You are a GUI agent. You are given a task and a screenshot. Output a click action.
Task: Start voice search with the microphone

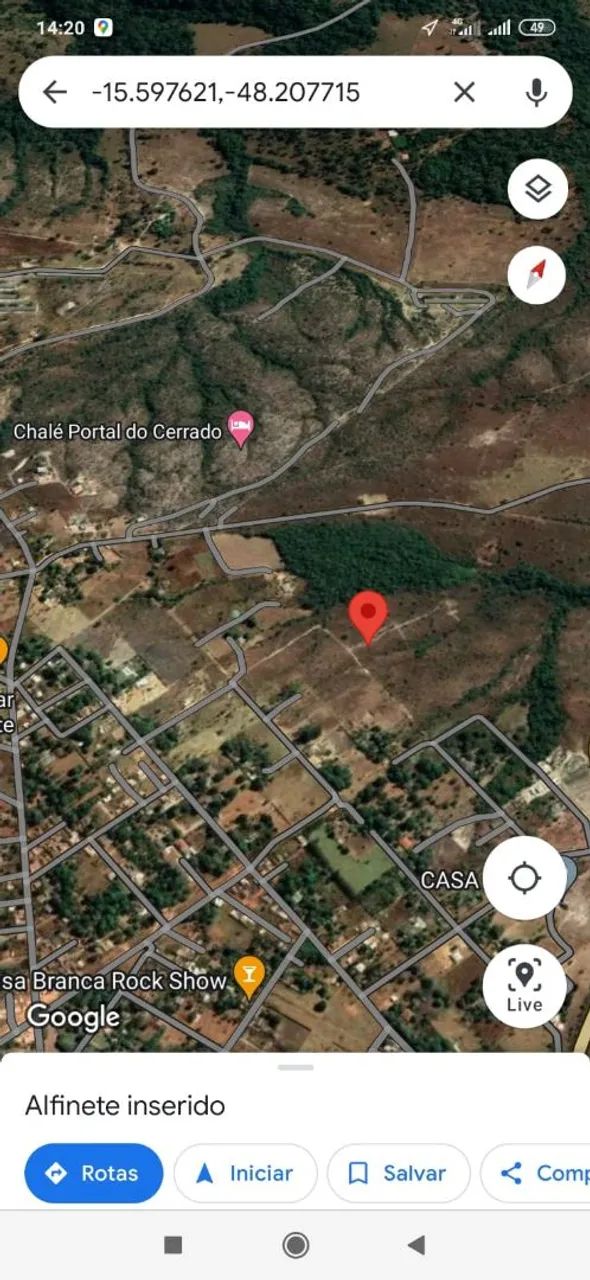point(537,93)
